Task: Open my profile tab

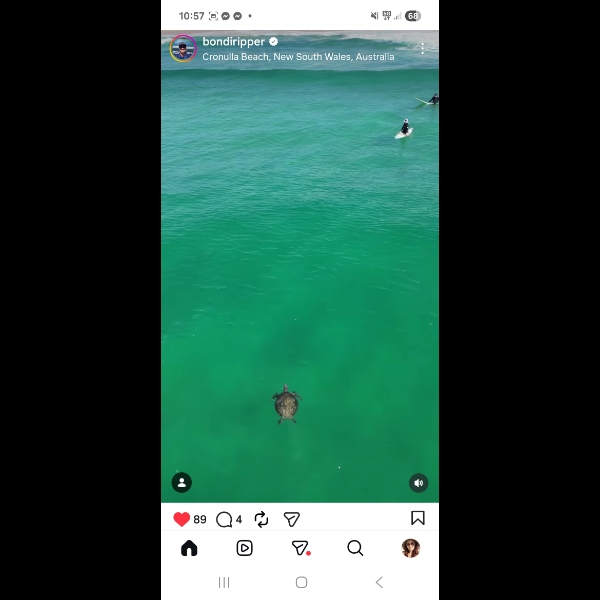Action: (x=410, y=548)
